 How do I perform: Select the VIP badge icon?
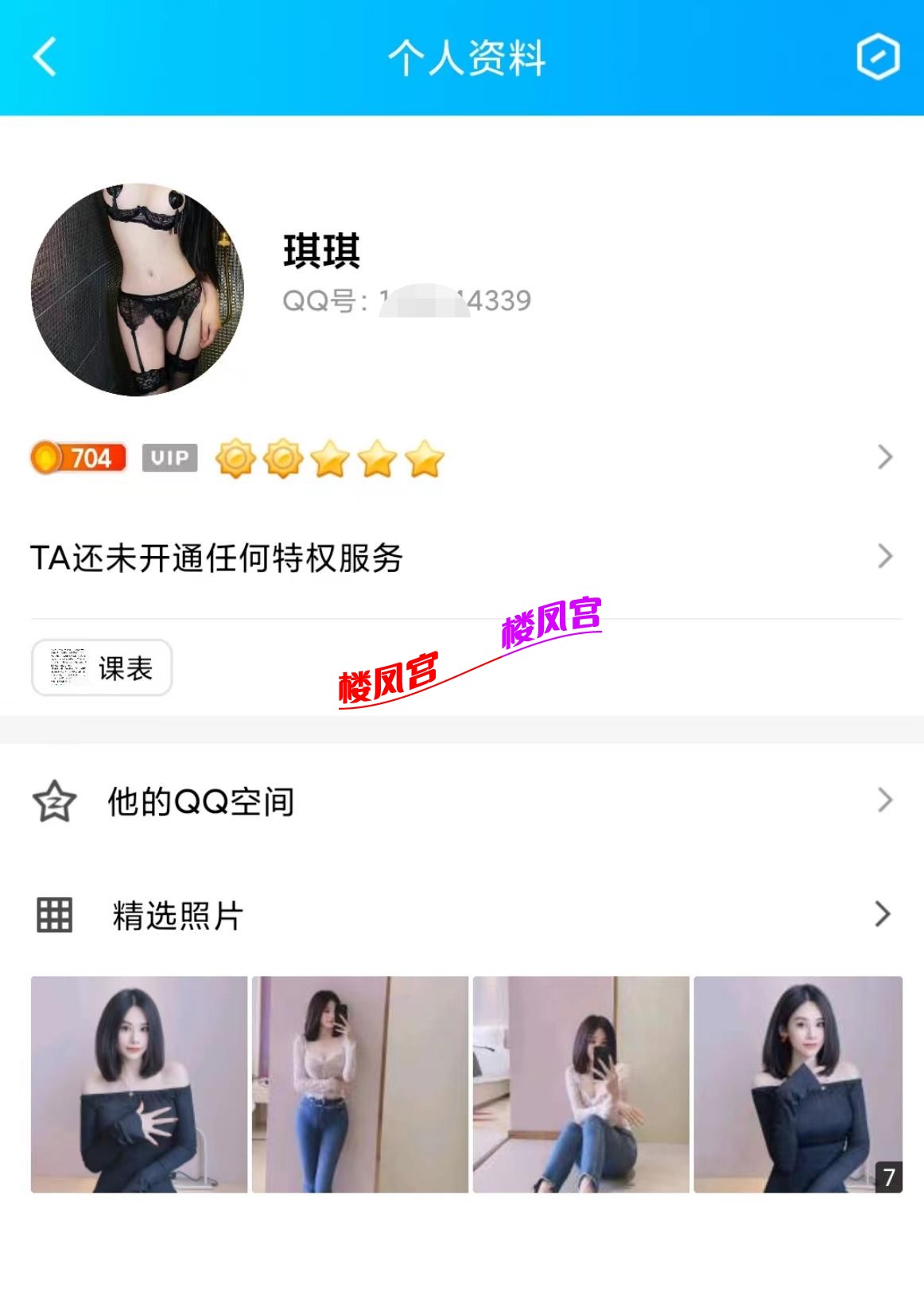click(168, 457)
